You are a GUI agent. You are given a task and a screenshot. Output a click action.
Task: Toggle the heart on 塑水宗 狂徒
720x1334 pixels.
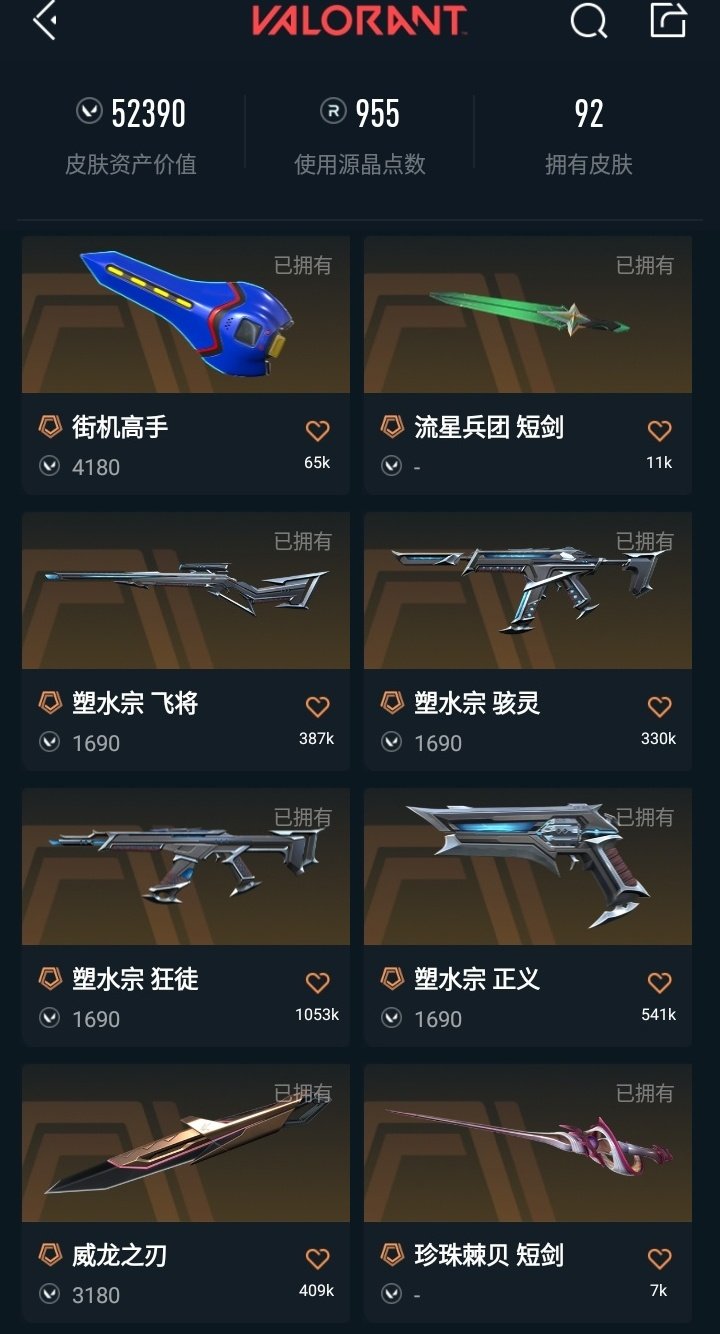point(318,982)
